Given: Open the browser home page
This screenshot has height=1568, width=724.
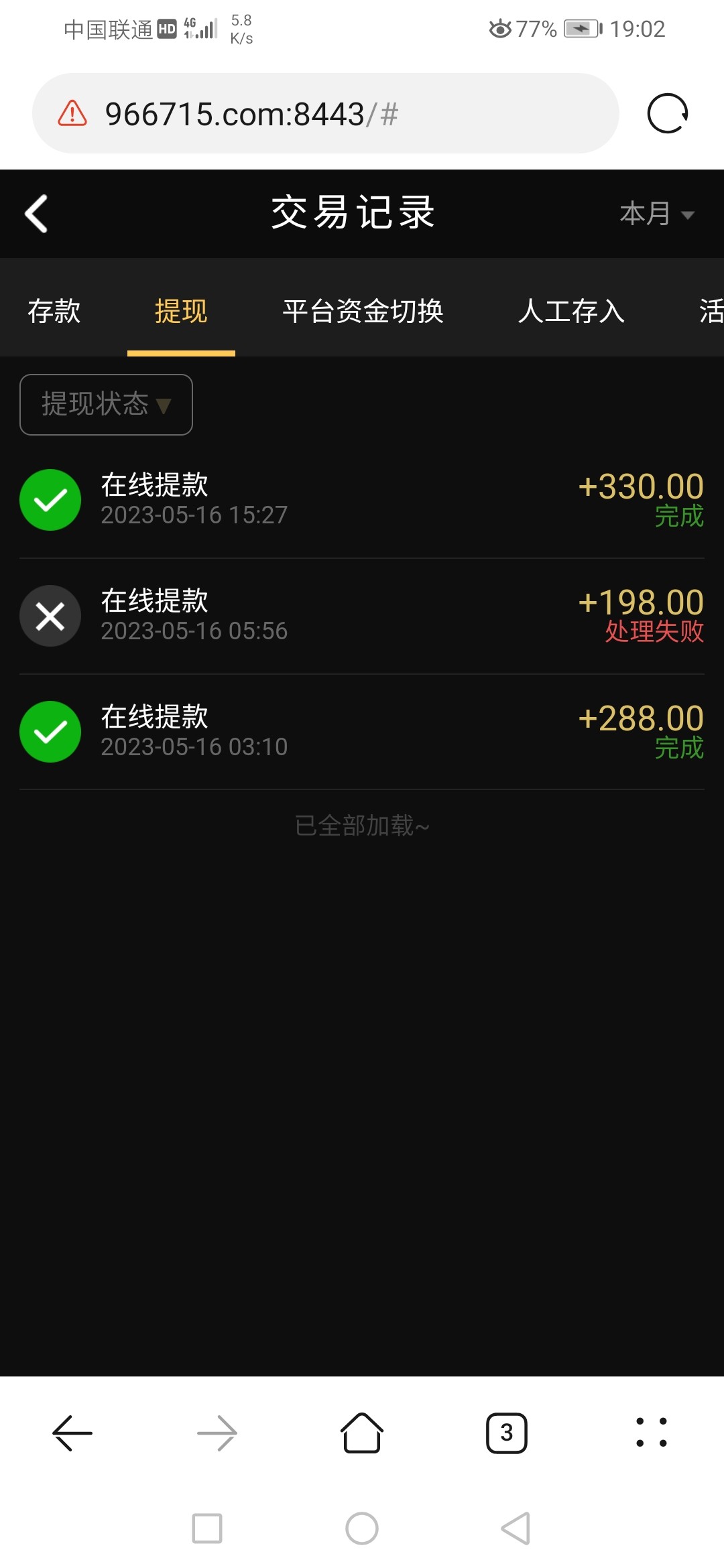Looking at the screenshot, I should (x=362, y=1433).
